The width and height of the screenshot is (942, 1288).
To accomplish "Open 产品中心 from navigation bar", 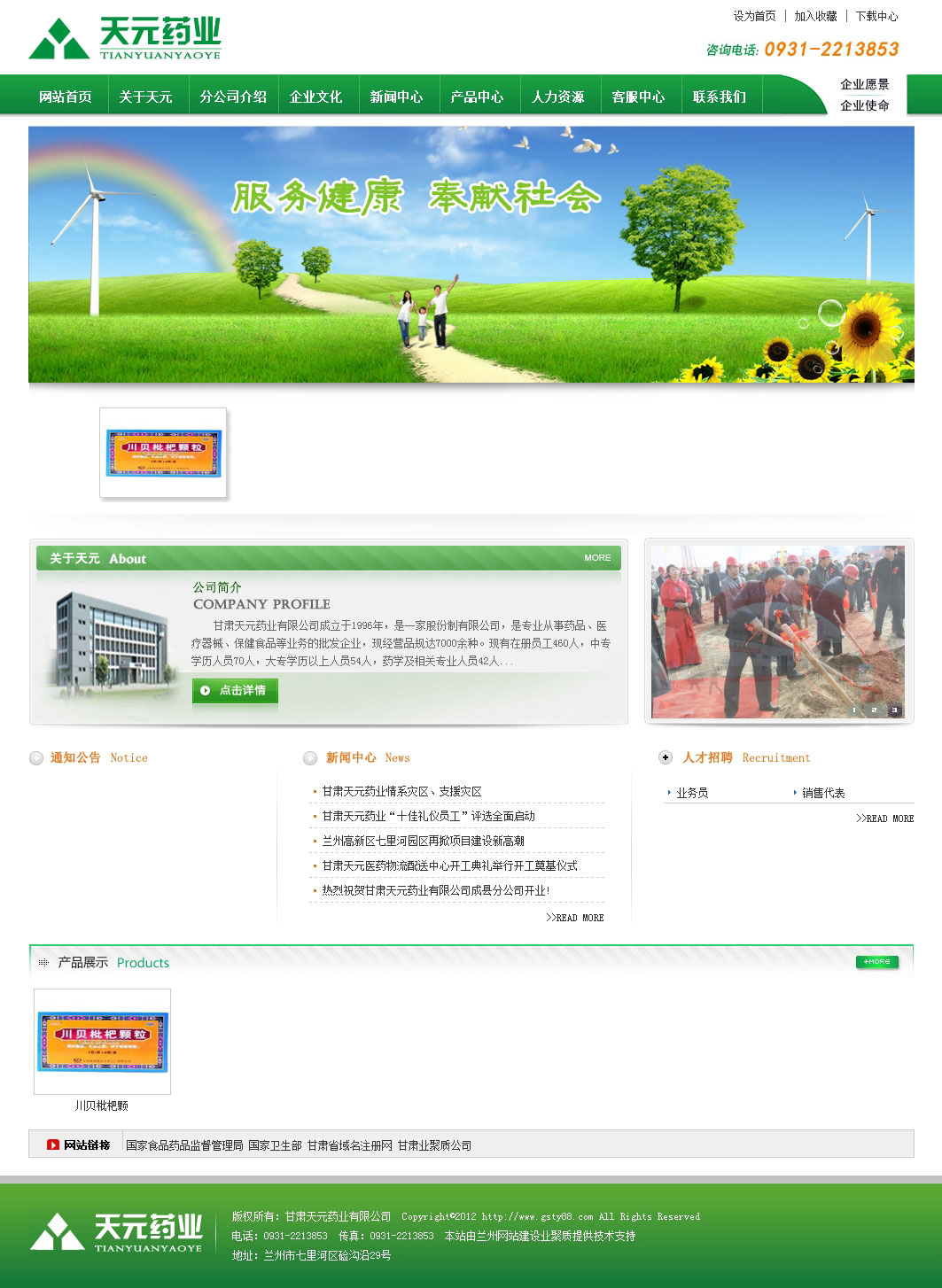I will point(477,97).
